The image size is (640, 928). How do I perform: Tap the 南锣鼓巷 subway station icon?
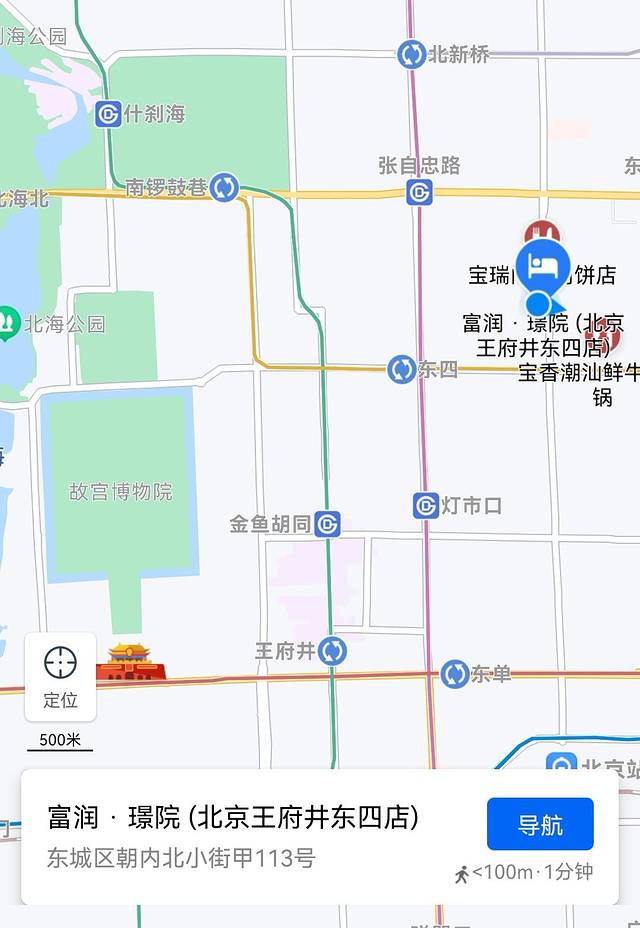click(x=224, y=187)
